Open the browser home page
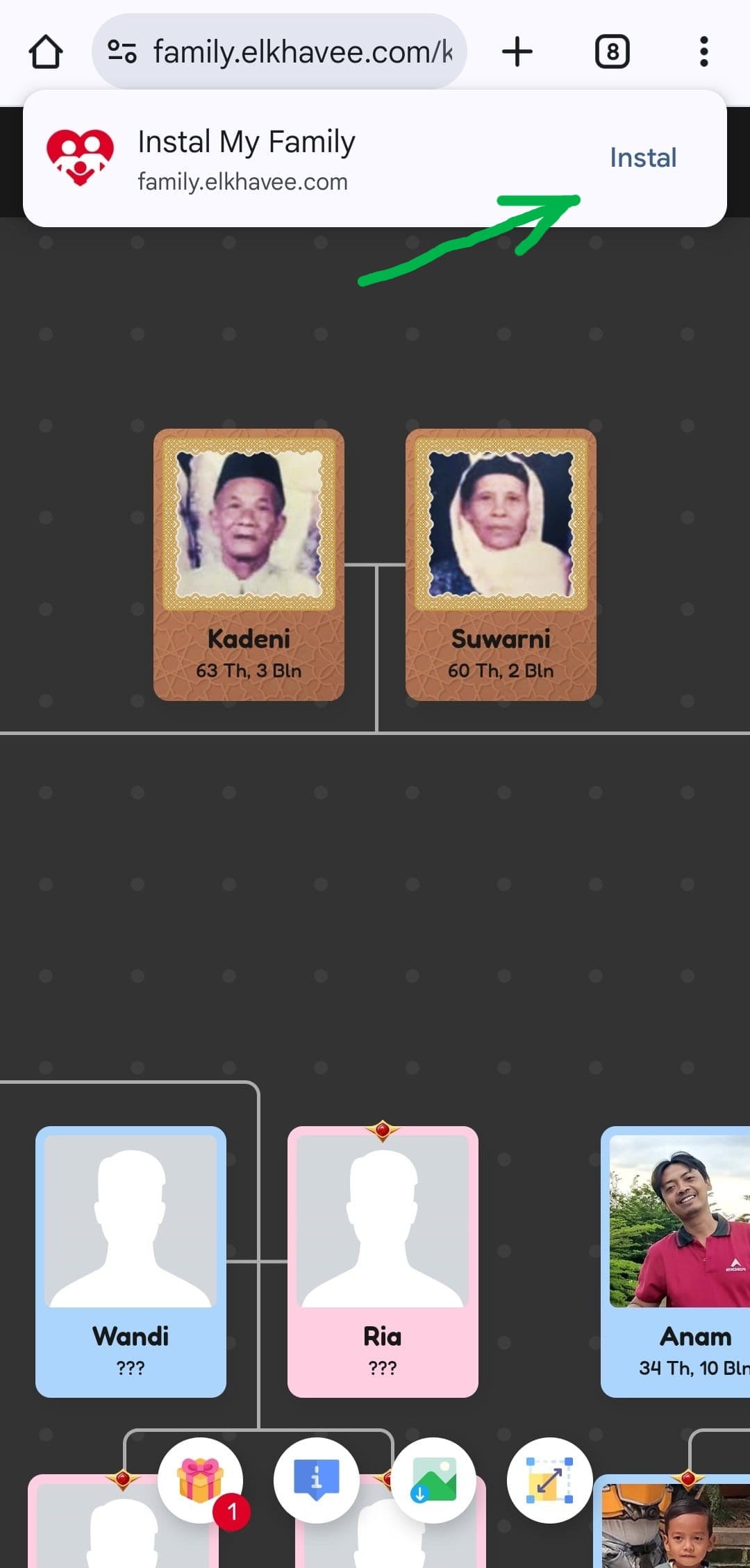750x1568 pixels. tap(46, 52)
